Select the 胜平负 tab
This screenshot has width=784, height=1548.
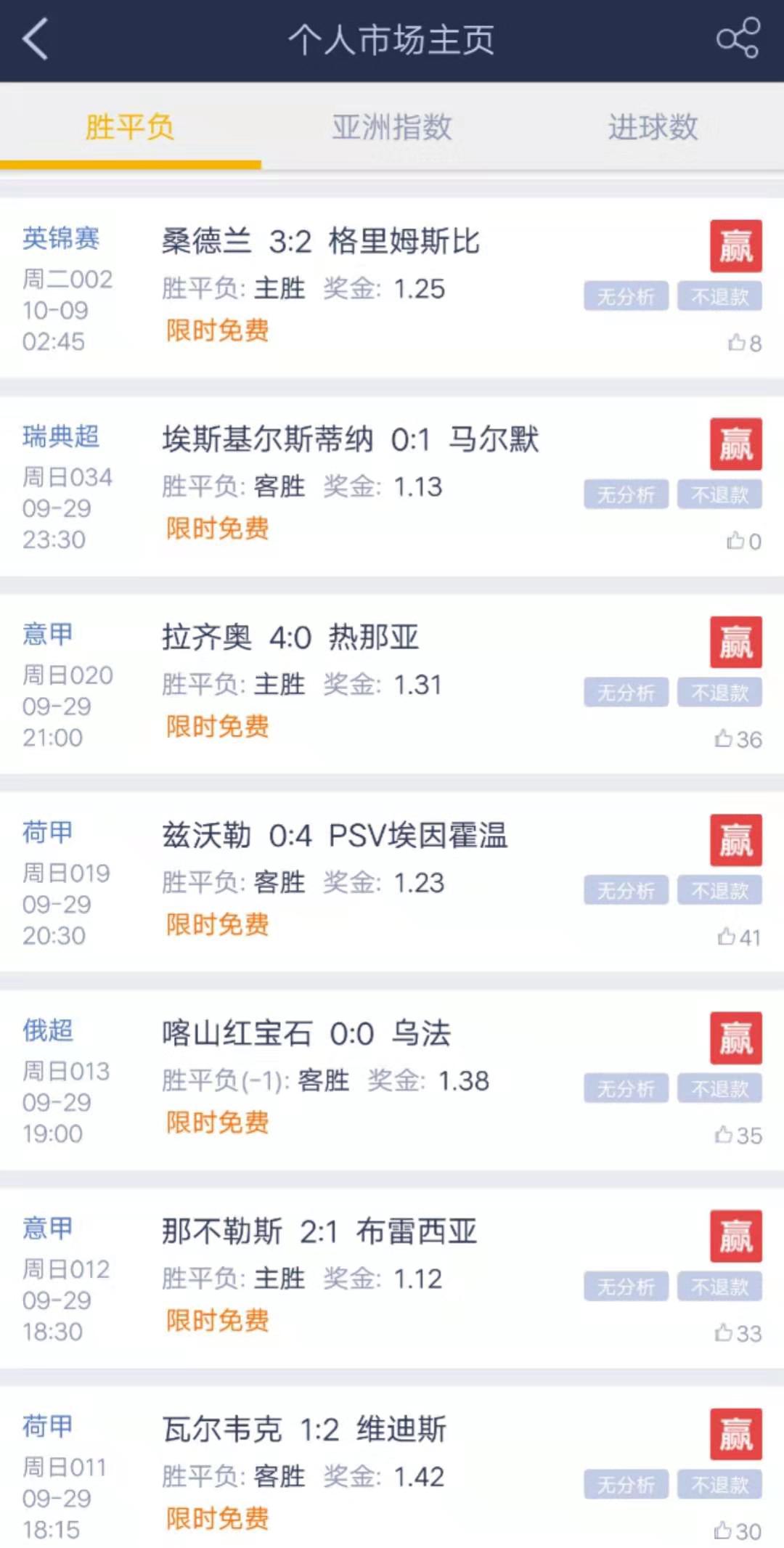coord(130,128)
